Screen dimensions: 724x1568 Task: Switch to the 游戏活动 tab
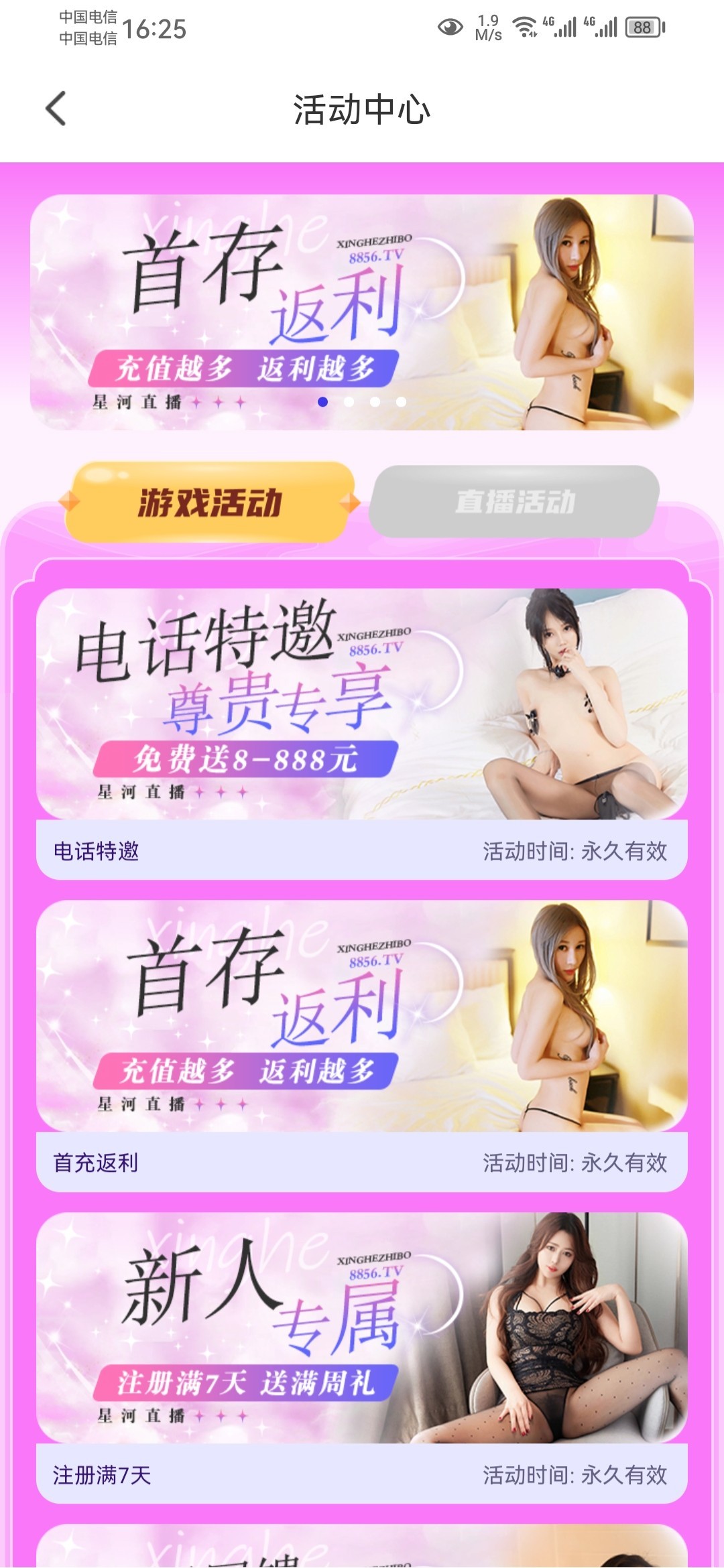tap(209, 502)
